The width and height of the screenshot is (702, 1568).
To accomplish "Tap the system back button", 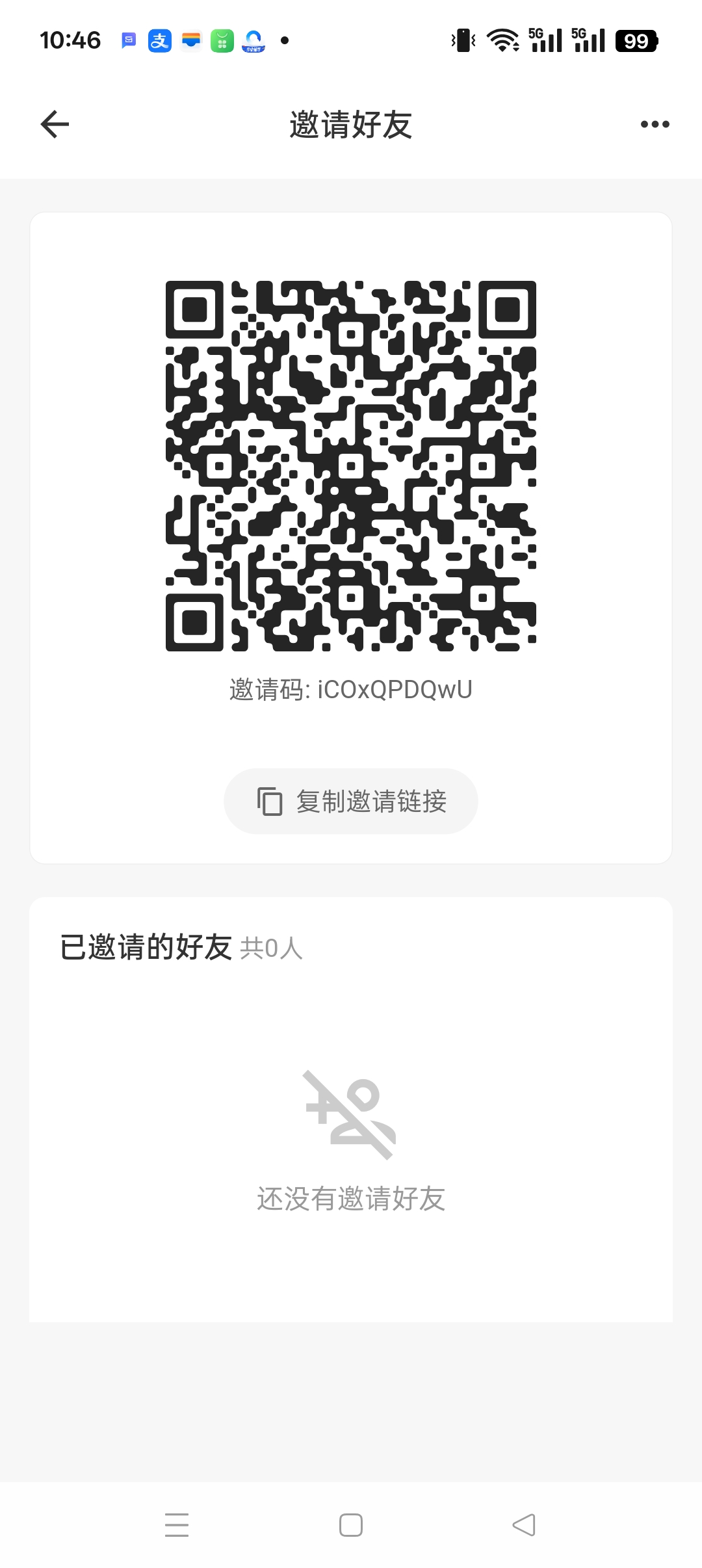I will 524,1524.
